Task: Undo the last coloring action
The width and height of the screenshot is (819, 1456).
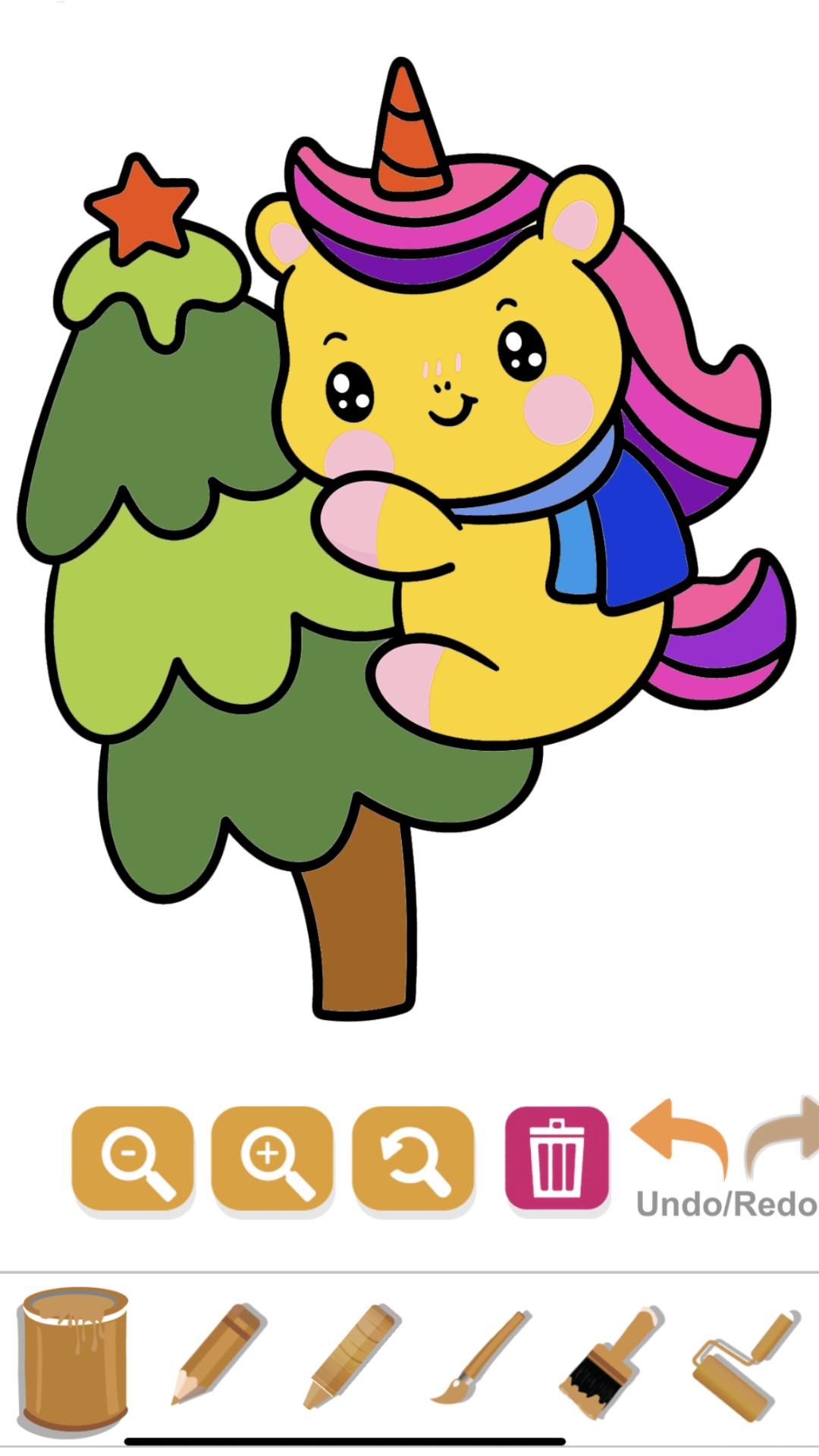Action: click(679, 1139)
